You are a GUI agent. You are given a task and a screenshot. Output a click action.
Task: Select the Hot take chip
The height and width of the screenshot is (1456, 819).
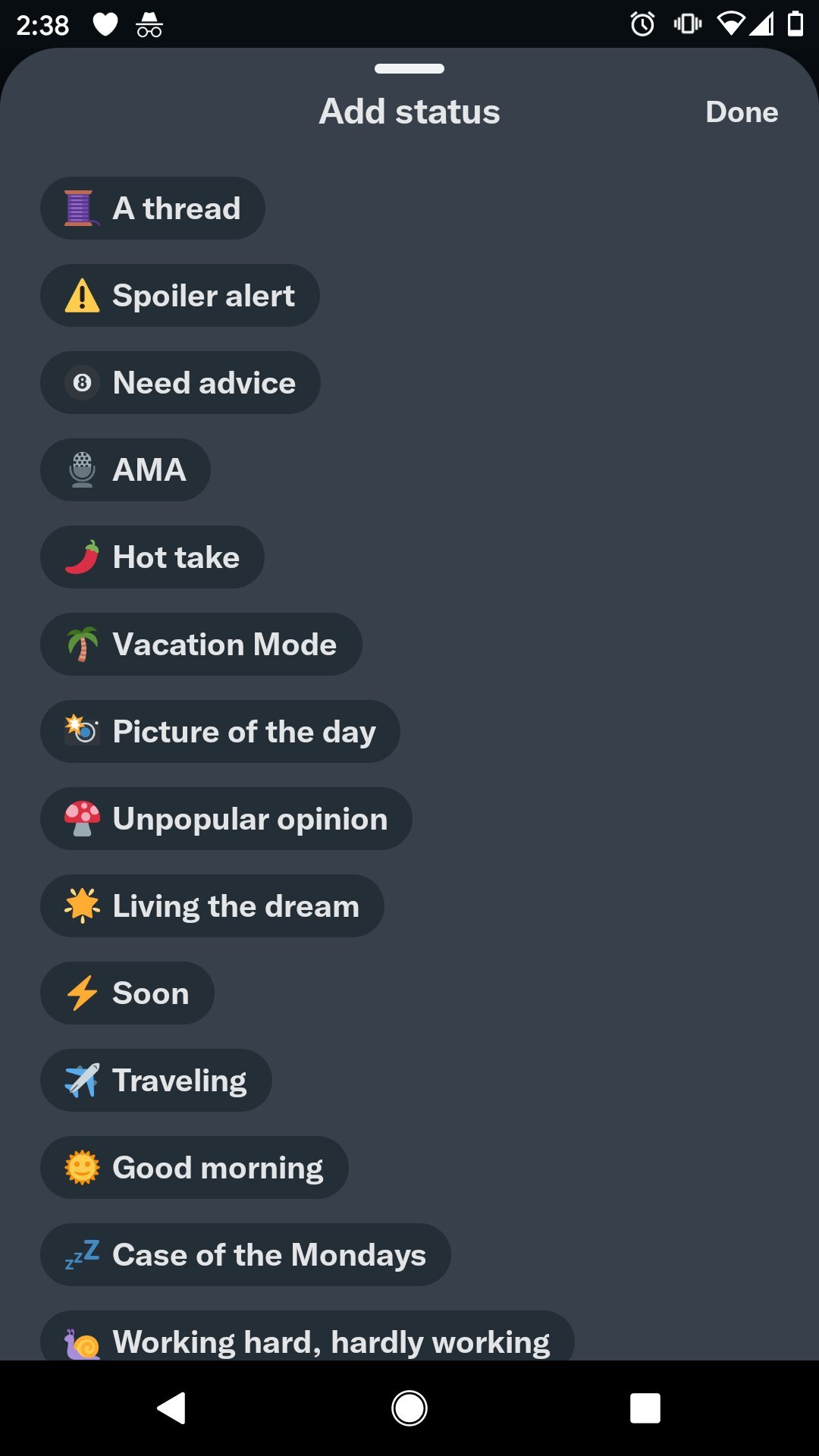pos(152,557)
